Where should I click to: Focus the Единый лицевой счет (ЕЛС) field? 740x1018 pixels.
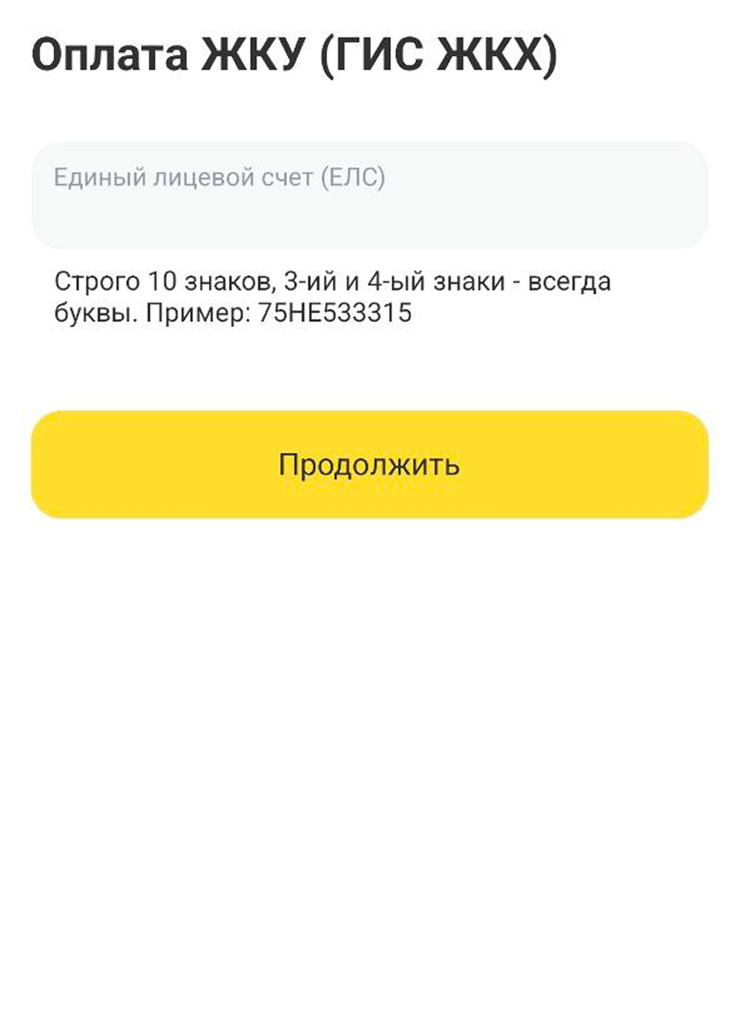point(369,195)
